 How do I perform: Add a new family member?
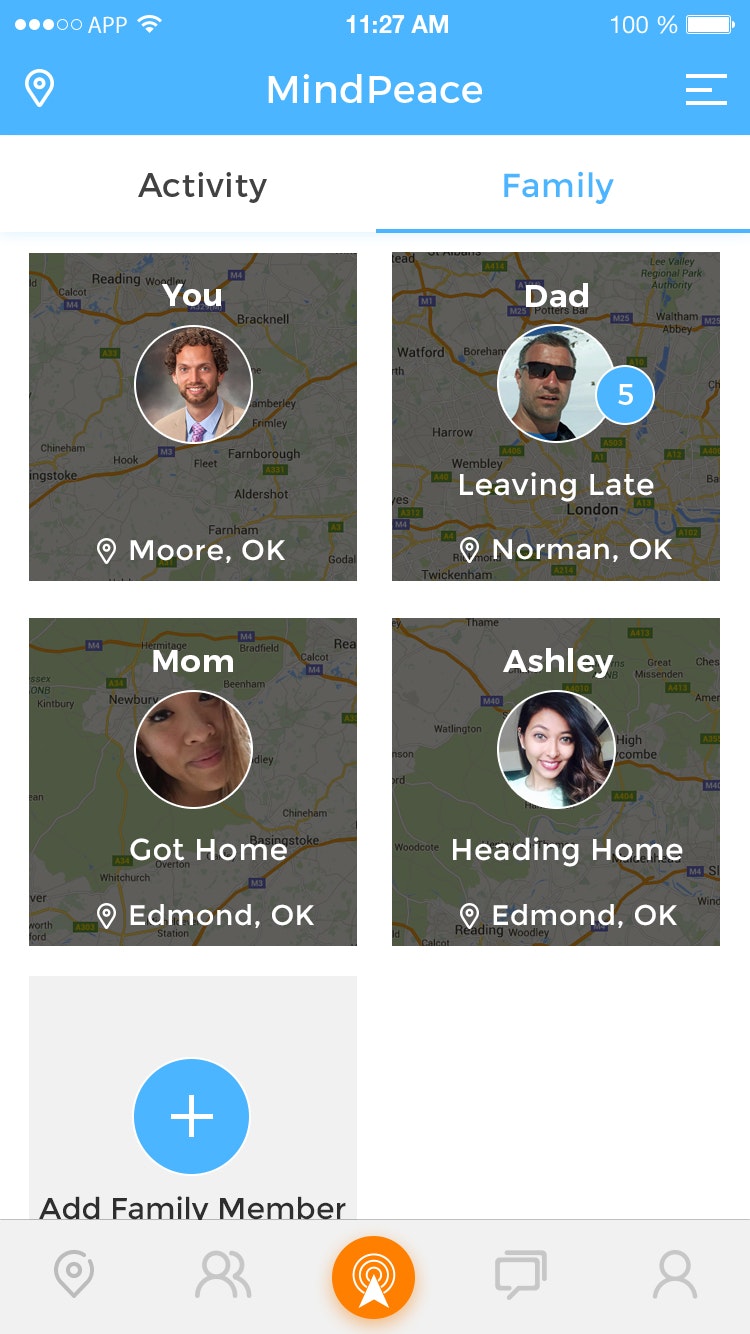pos(192,1116)
